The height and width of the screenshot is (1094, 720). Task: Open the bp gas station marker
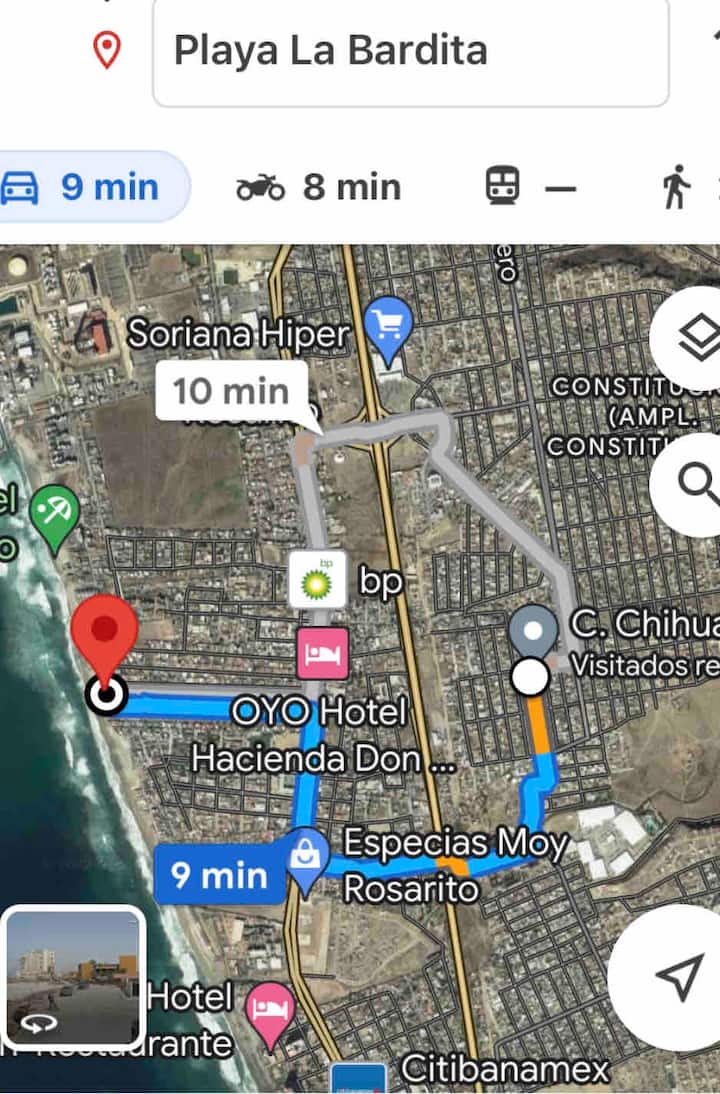pyautogui.click(x=318, y=579)
